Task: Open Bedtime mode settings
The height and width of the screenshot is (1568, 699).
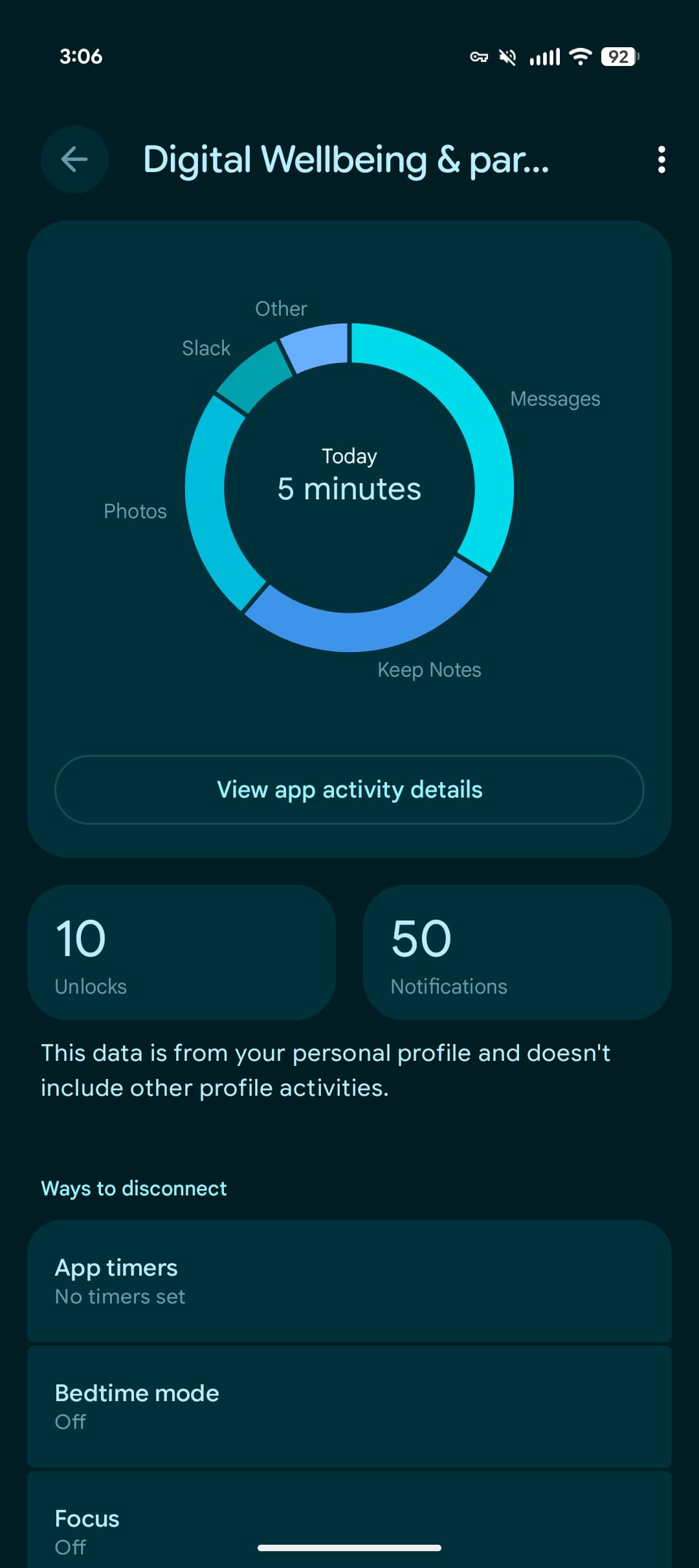Action: point(349,1406)
